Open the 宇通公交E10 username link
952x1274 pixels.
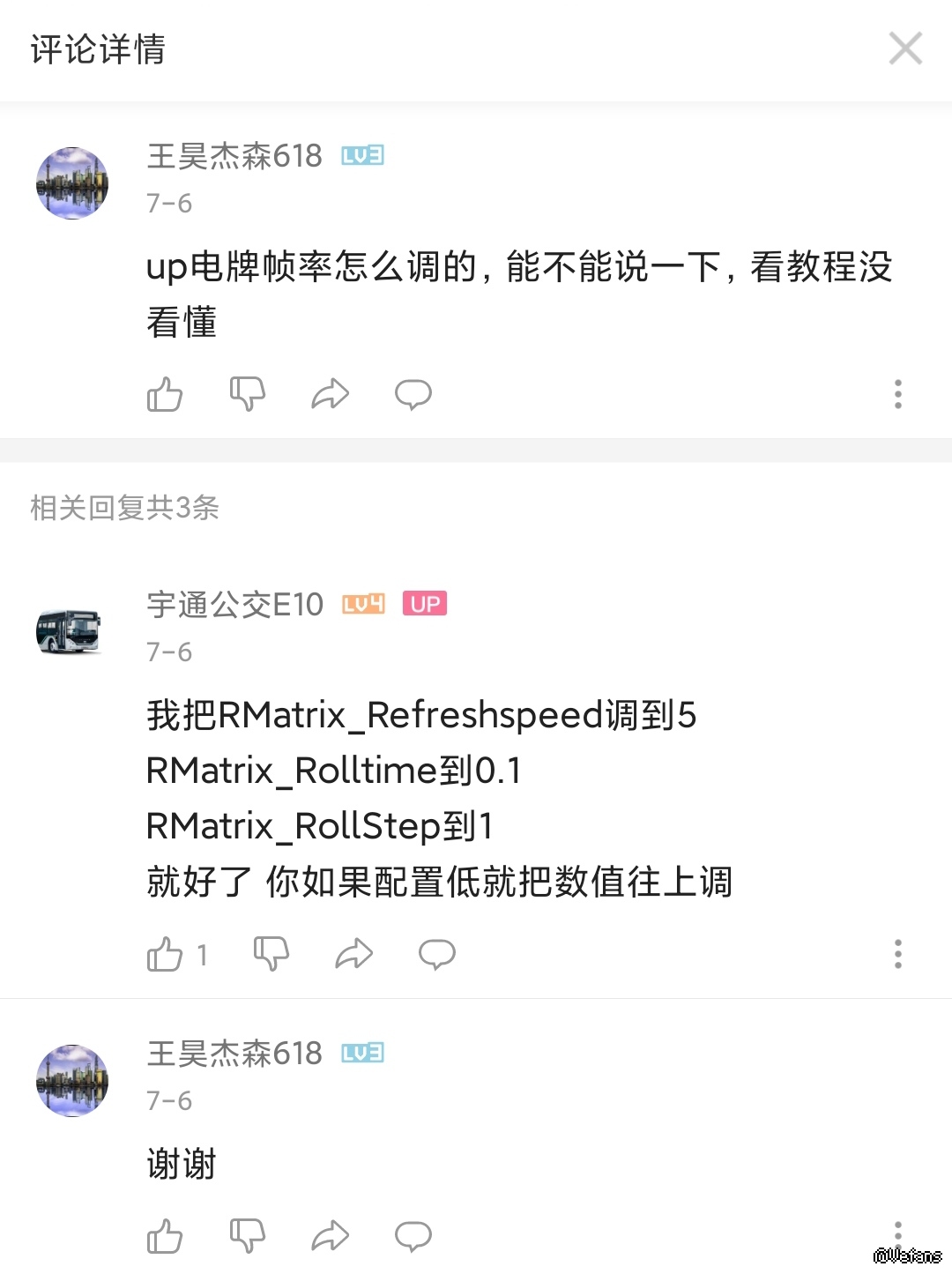click(234, 605)
